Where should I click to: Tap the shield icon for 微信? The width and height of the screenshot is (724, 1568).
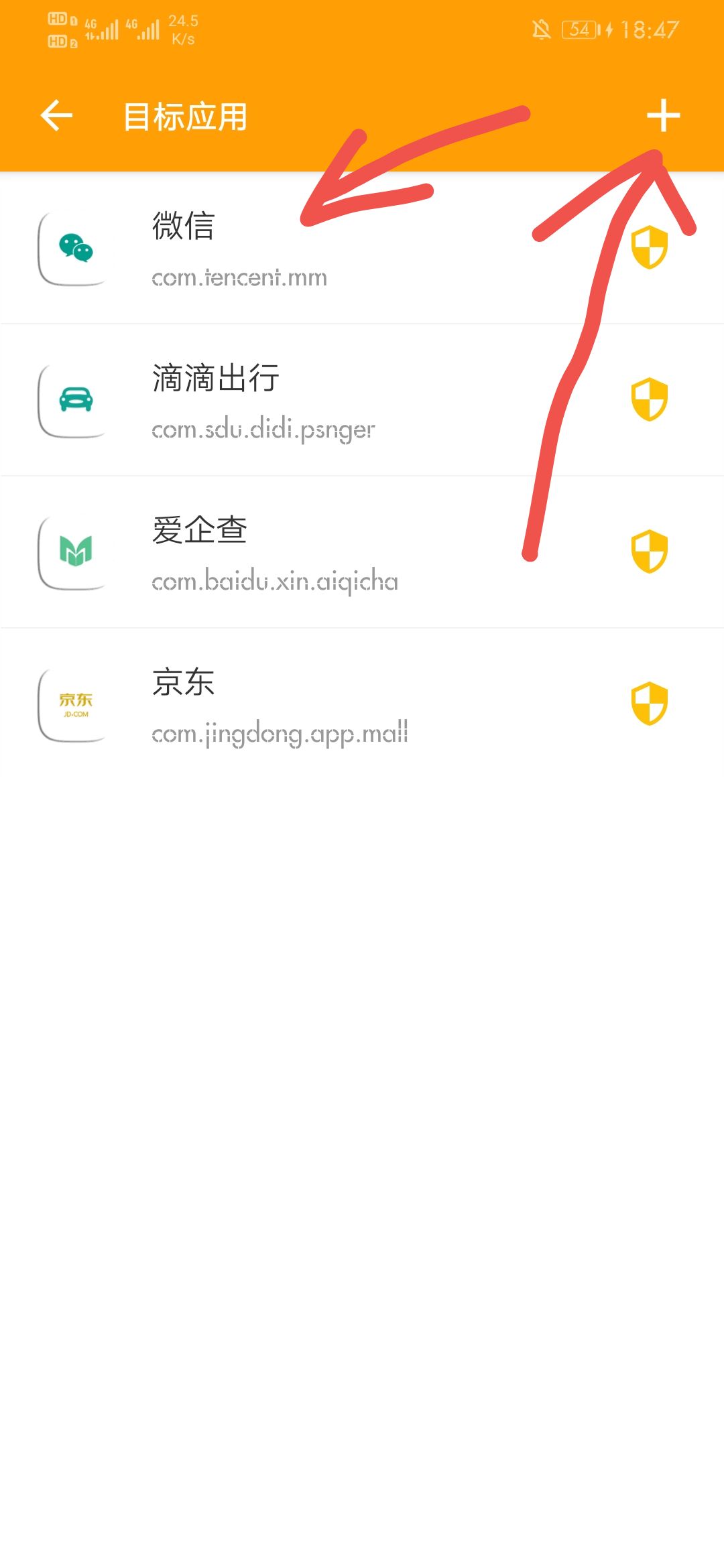click(649, 247)
